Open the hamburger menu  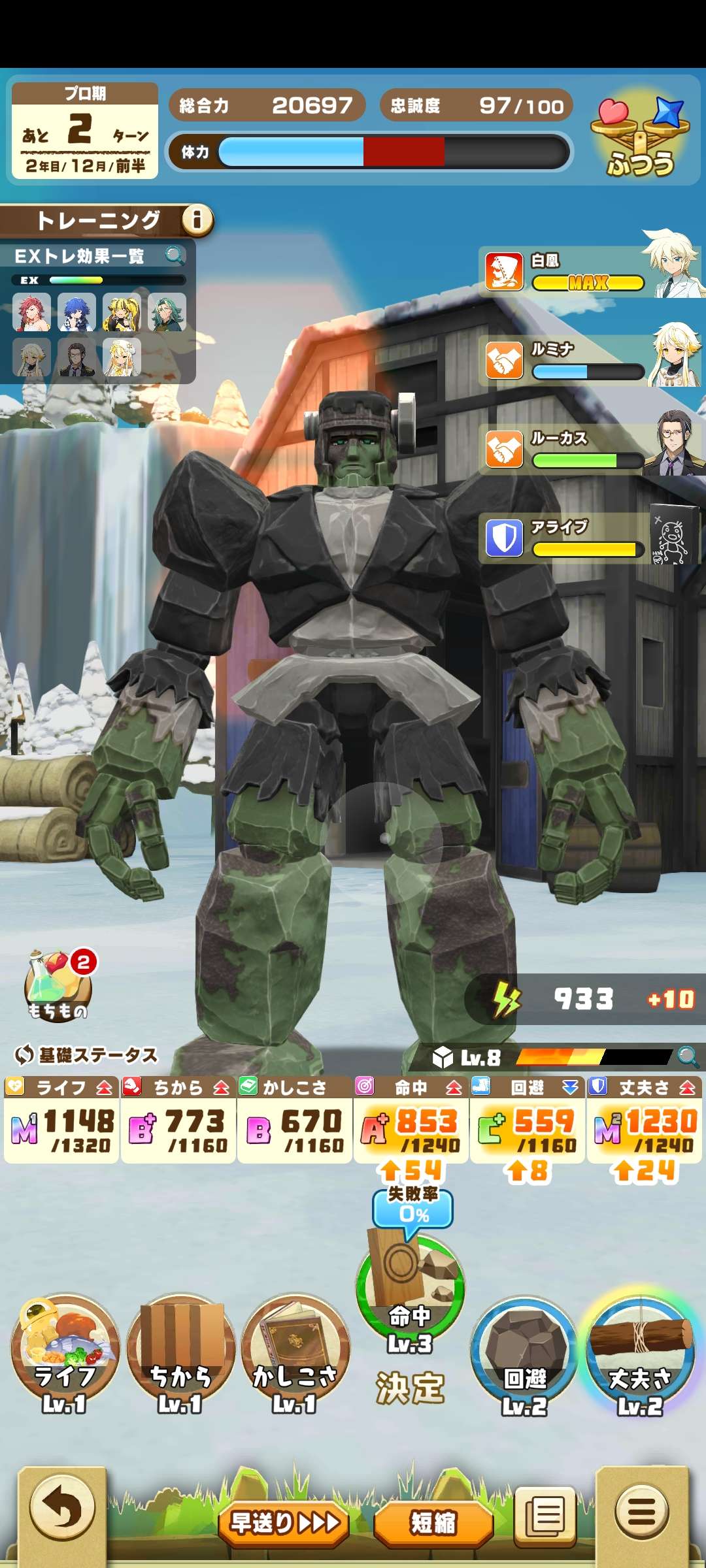coord(642,1511)
